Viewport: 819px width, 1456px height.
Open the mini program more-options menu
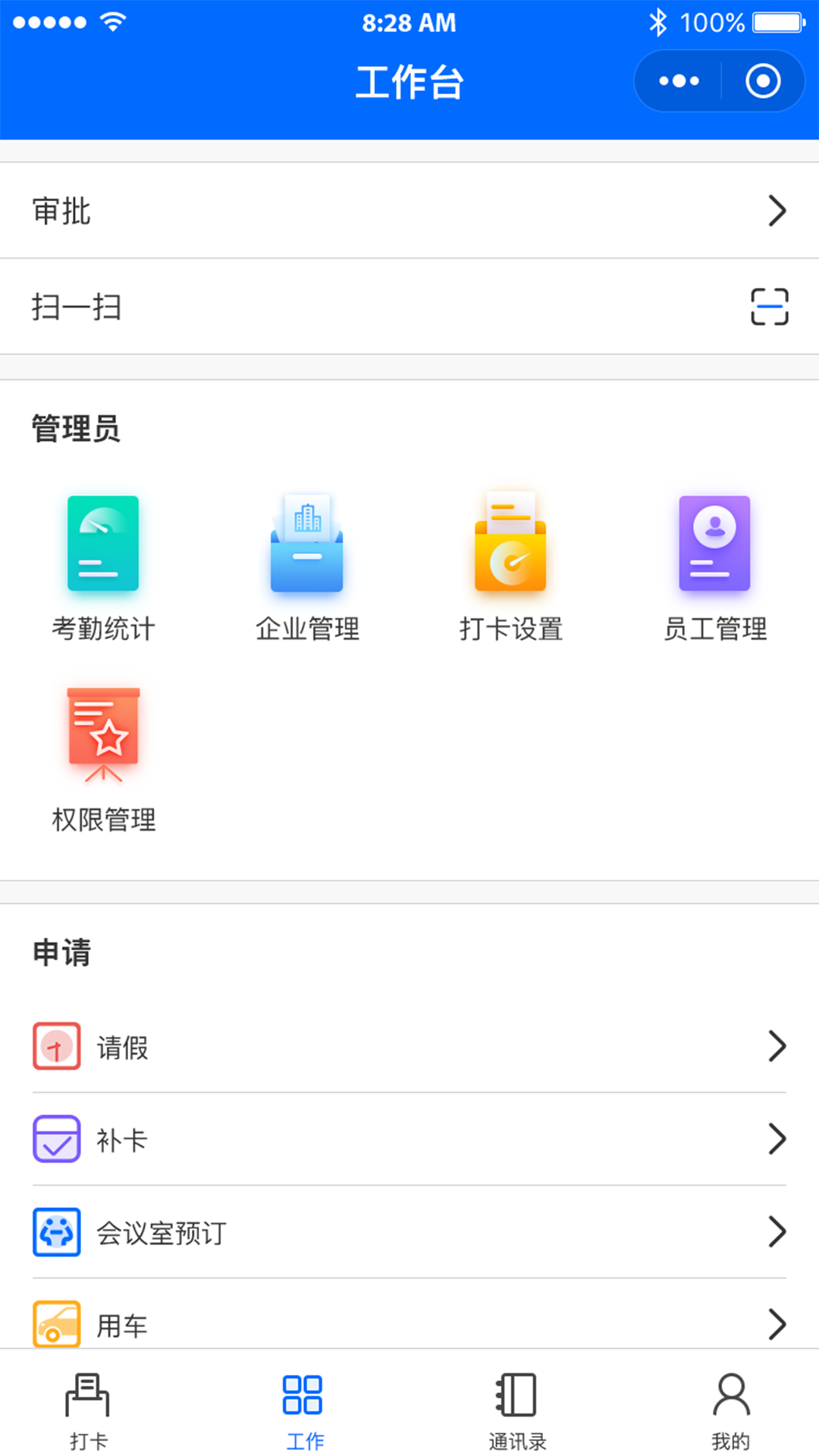point(679,81)
